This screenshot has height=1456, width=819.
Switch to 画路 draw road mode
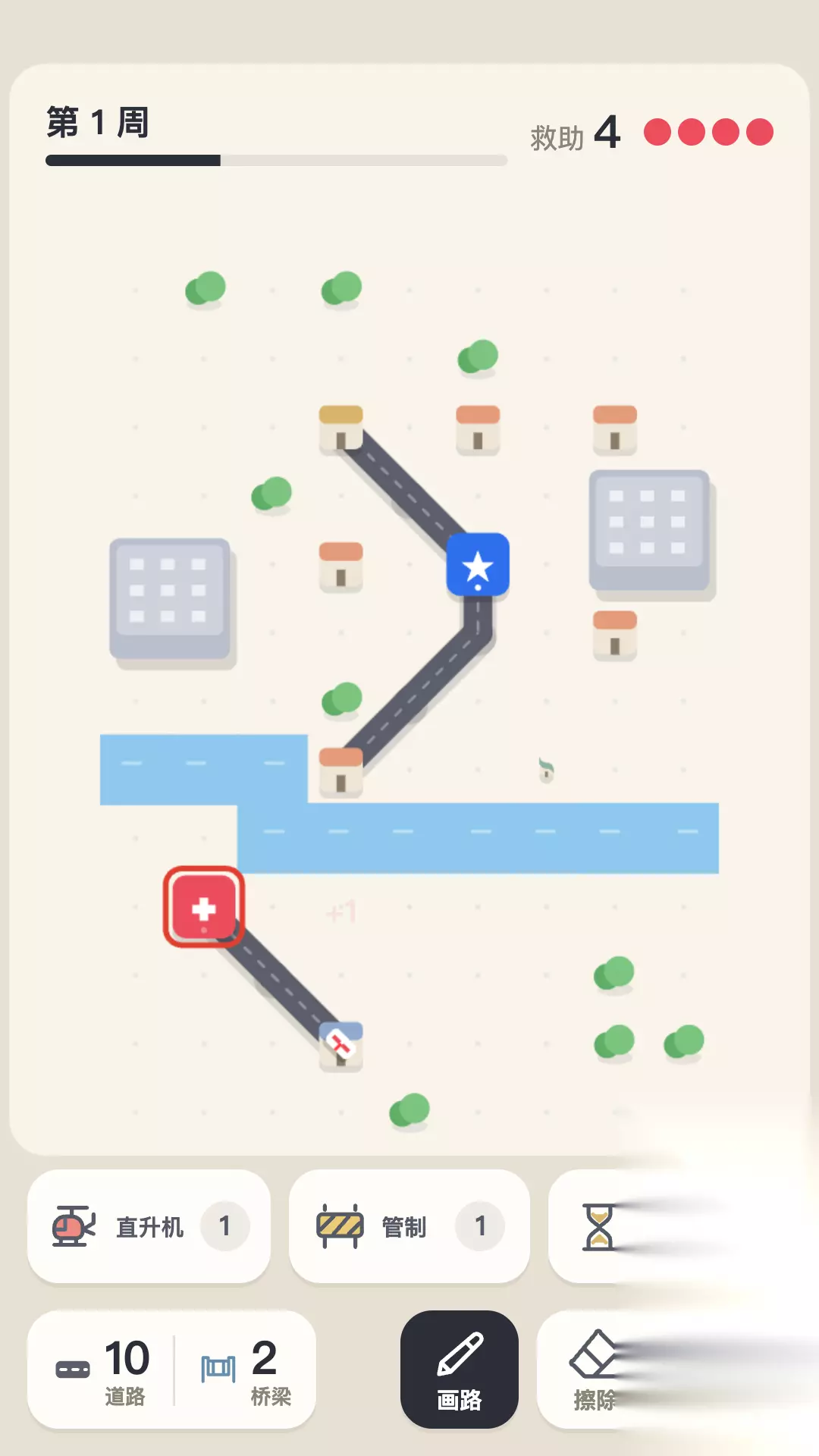[460, 1370]
